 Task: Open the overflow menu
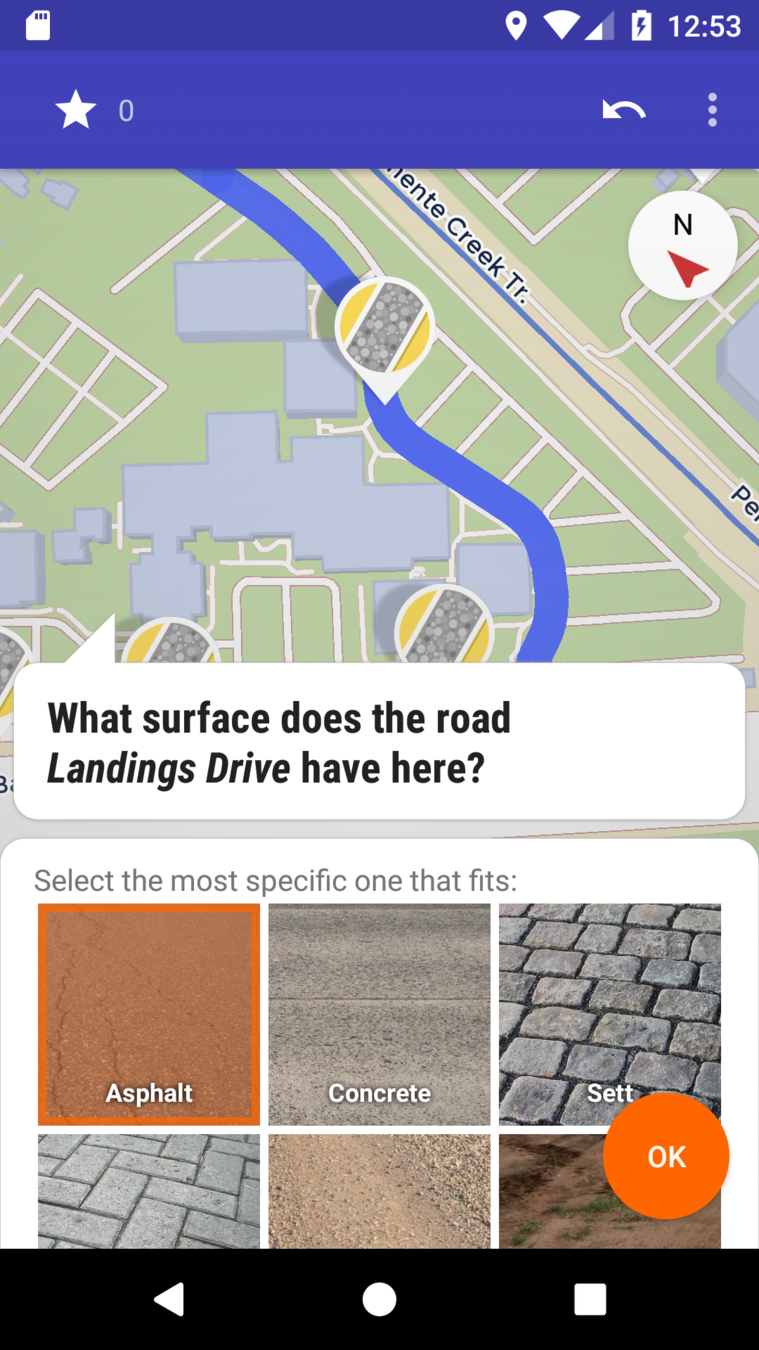(x=712, y=110)
